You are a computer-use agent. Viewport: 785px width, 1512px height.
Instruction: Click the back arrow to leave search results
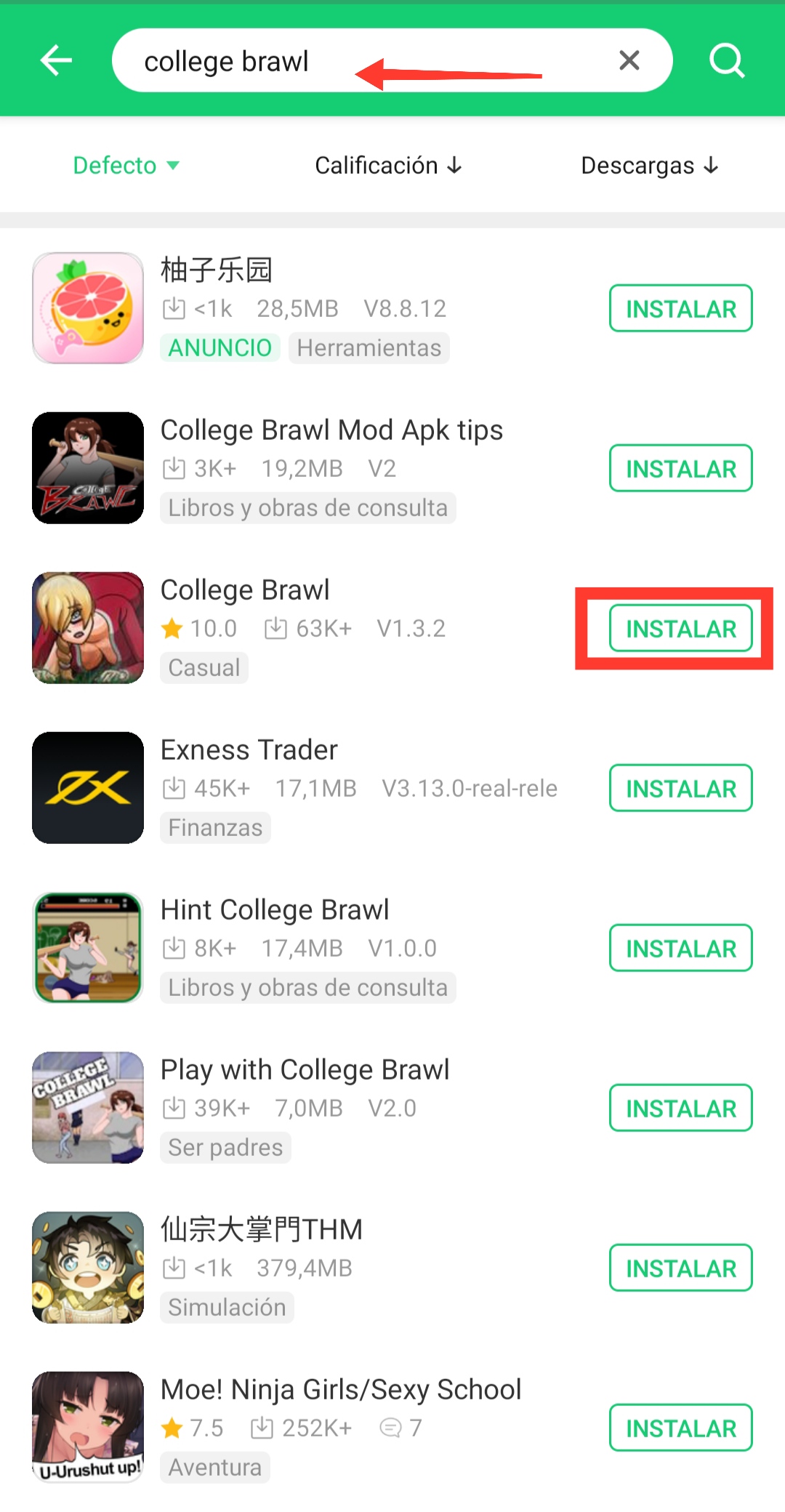point(57,60)
